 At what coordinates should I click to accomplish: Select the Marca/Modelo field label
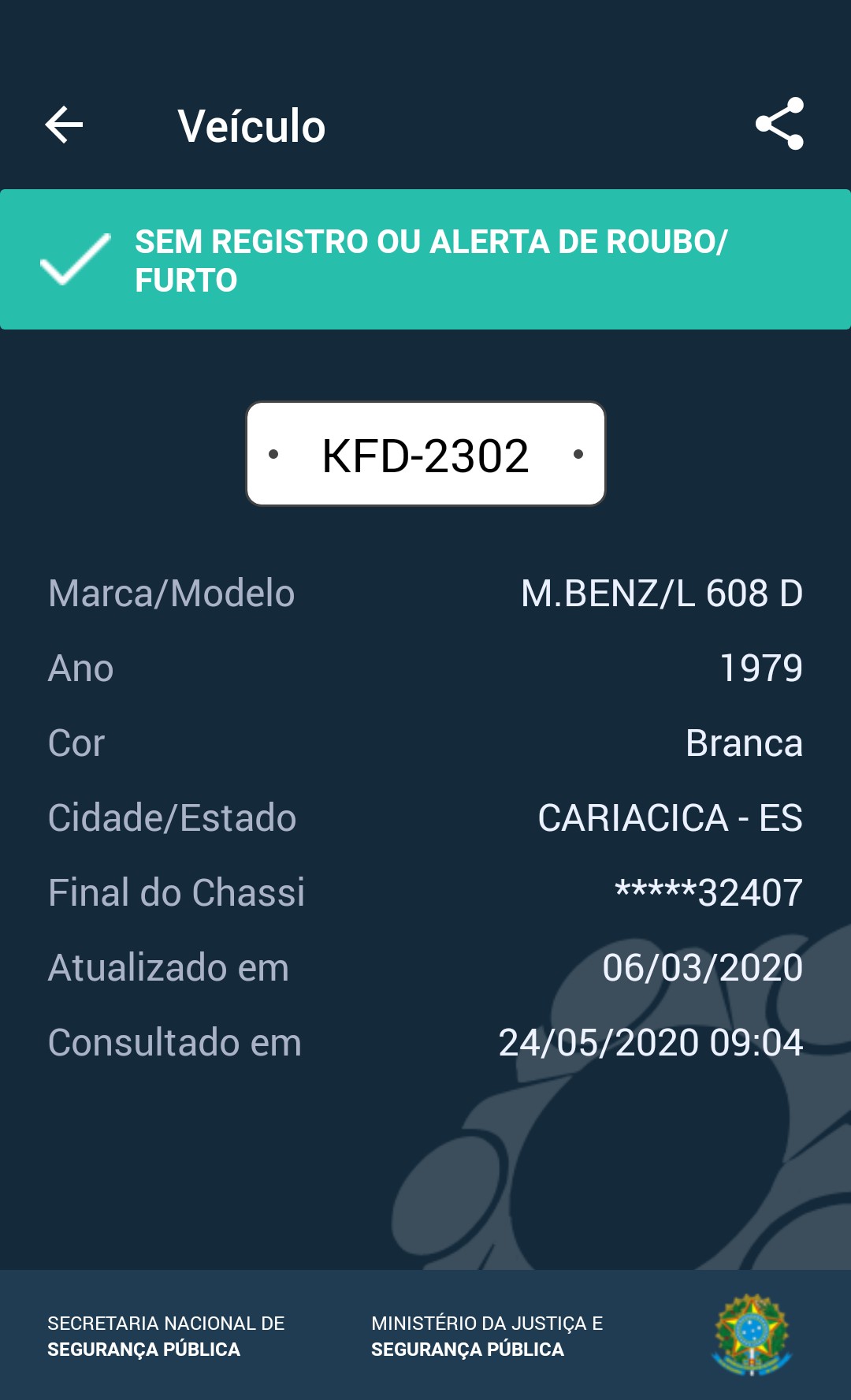172,593
